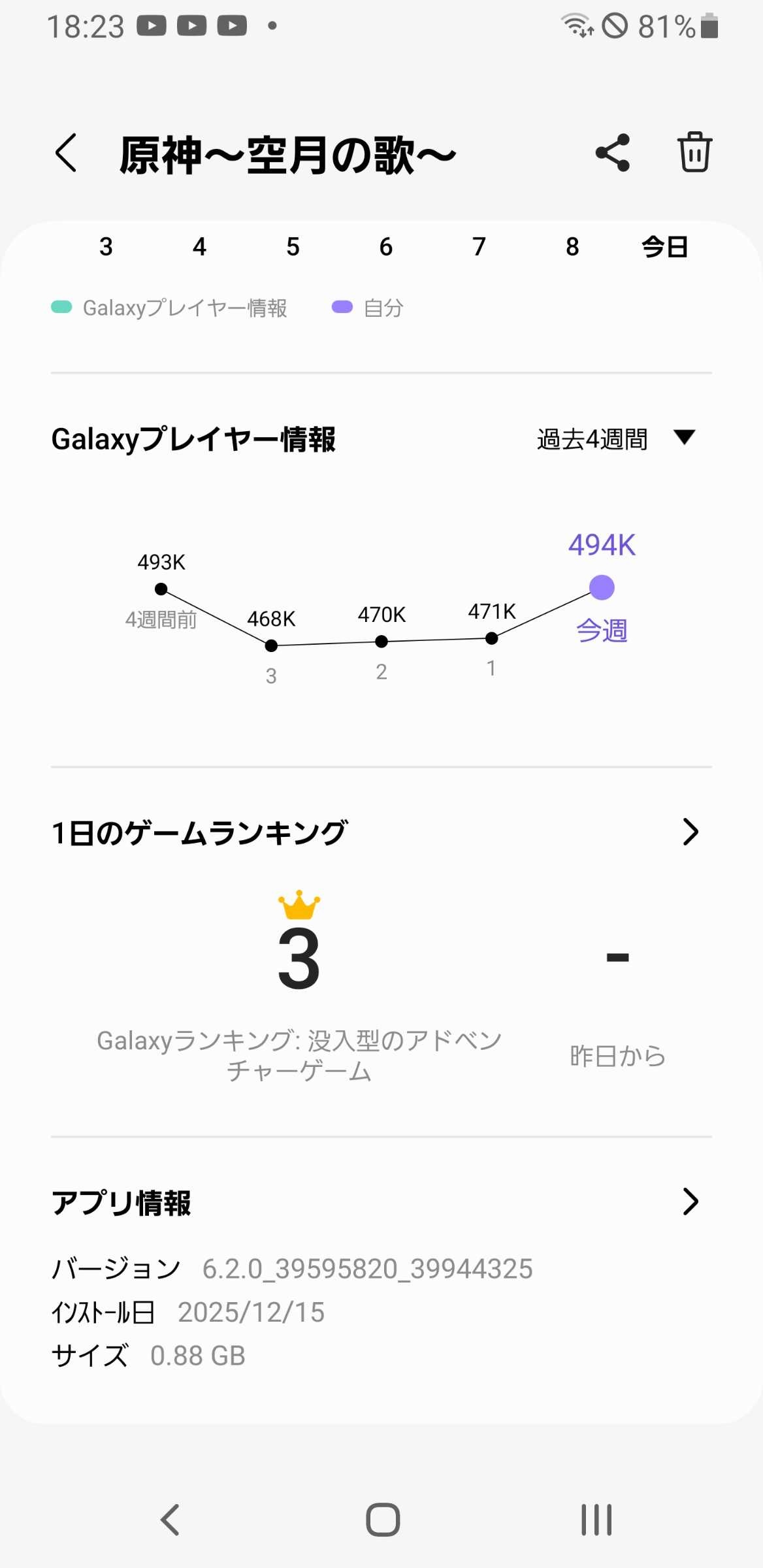The image size is (763, 1568).
Task: Open アプリ情報 details
Action: point(690,1201)
